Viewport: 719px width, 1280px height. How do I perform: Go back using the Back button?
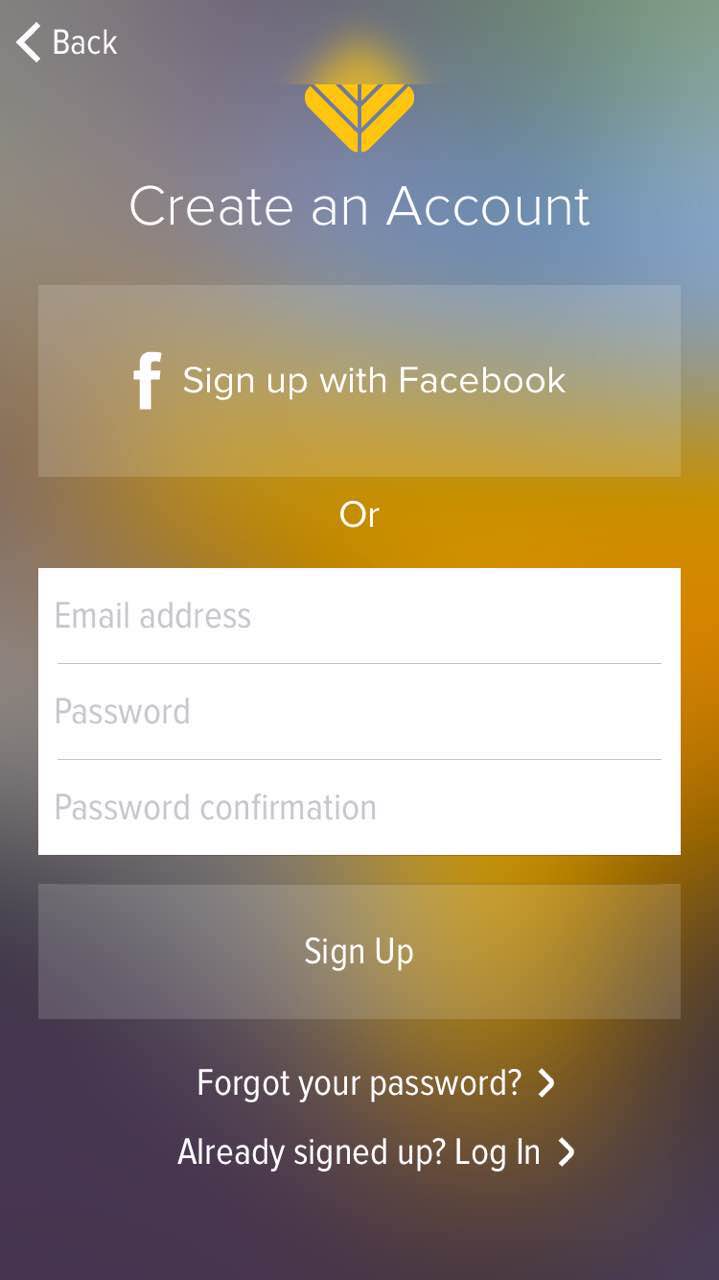point(67,43)
